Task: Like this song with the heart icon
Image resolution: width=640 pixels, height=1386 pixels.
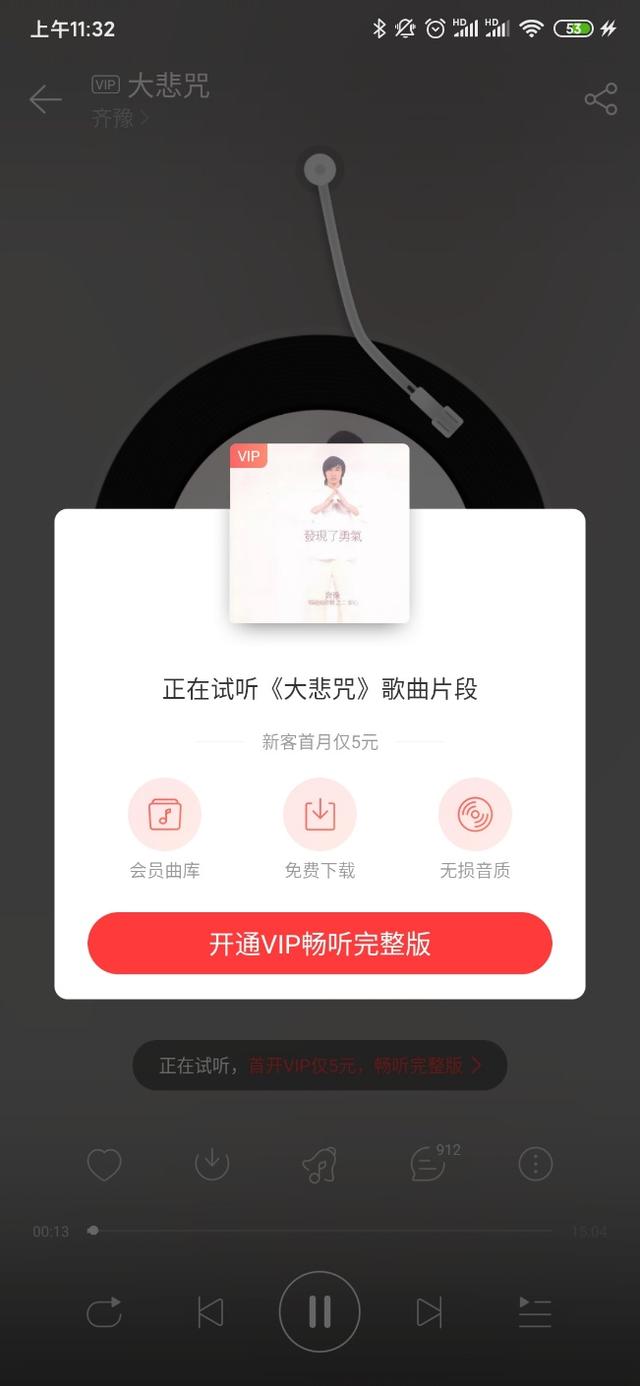Action: coord(104,1164)
